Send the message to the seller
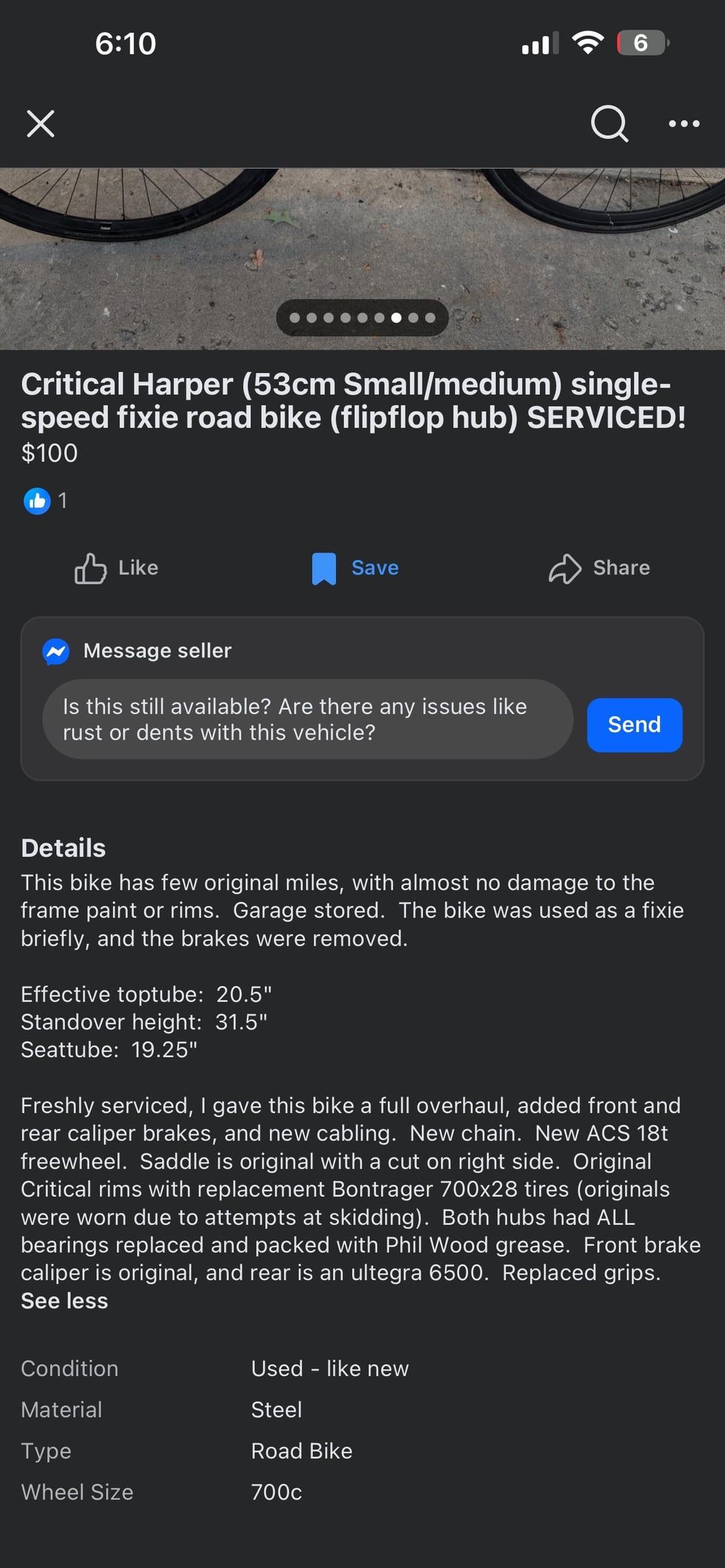Image resolution: width=725 pixels, height=1568 pixels. (x=634, y=725)
